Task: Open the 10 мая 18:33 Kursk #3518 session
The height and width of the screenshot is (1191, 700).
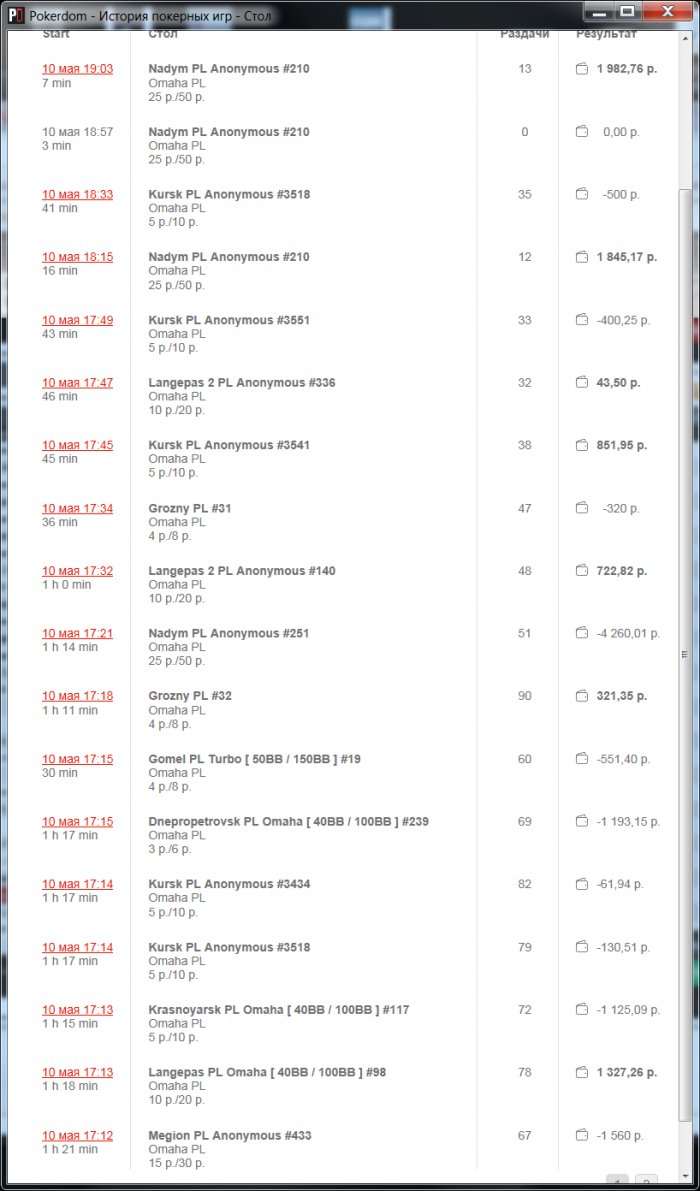Action: click(x=77, y=194)
